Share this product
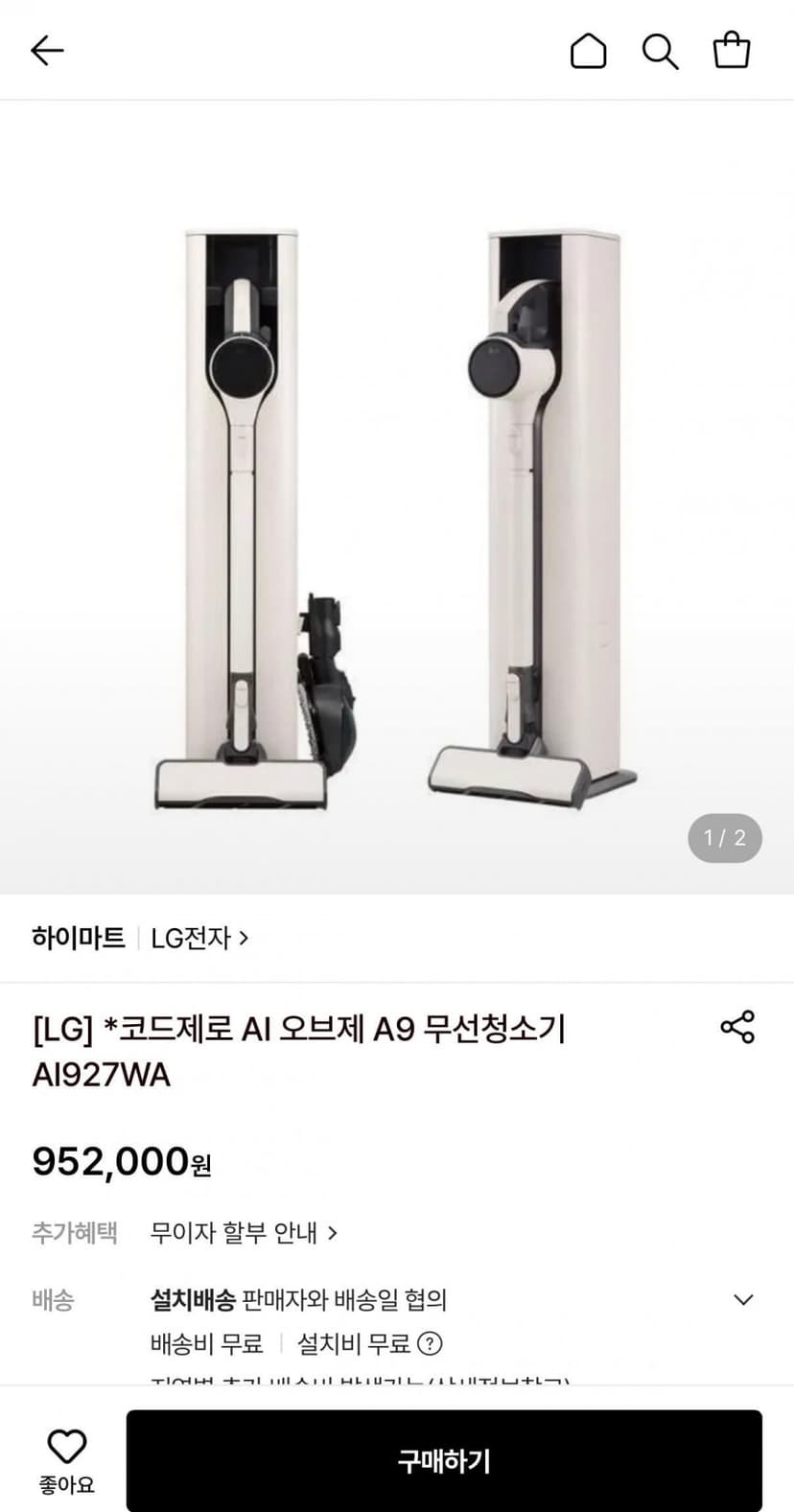Screen dimensions: 794x1512 737,1027
